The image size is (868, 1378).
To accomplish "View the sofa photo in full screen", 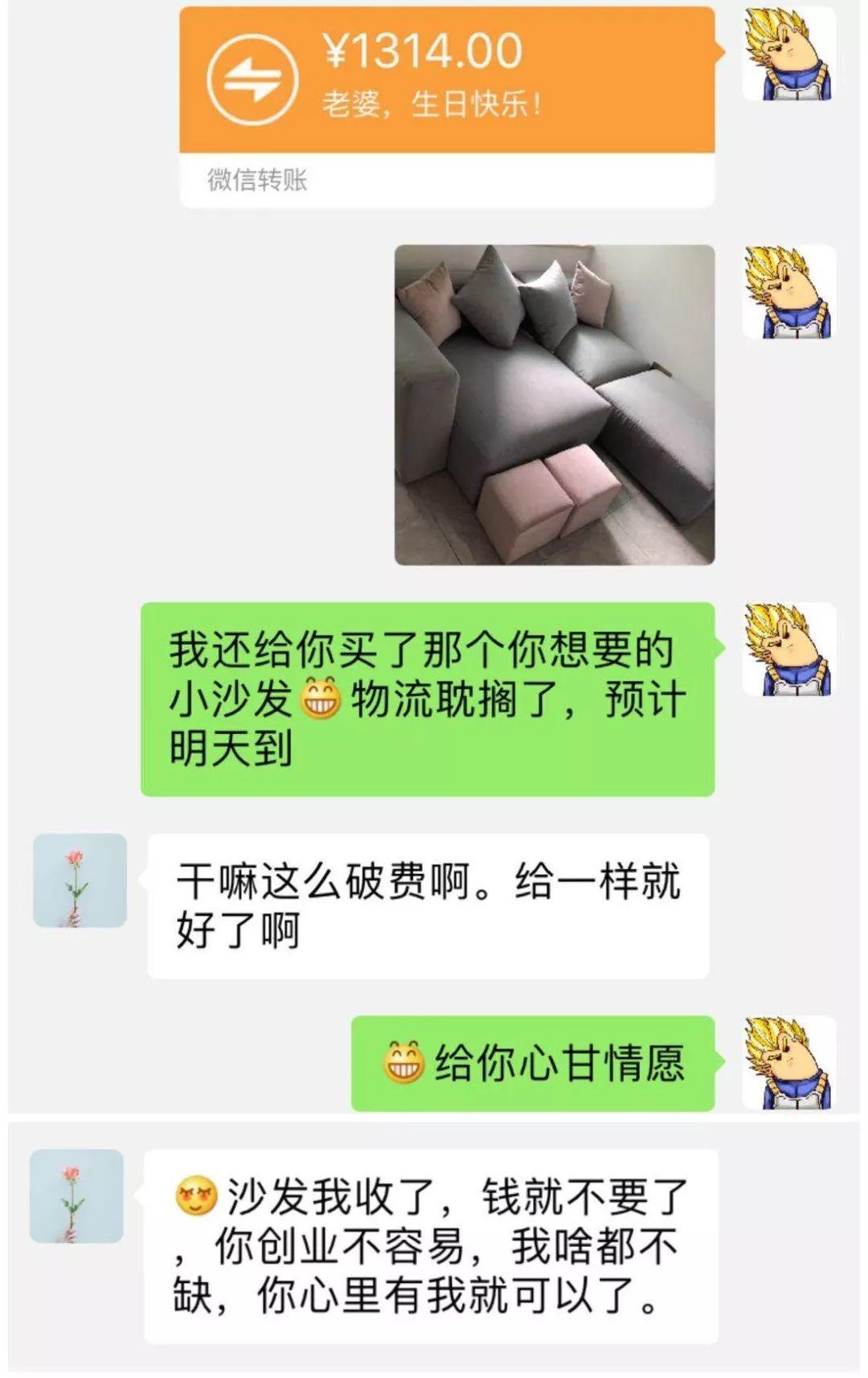I will [x=555, y=404].
